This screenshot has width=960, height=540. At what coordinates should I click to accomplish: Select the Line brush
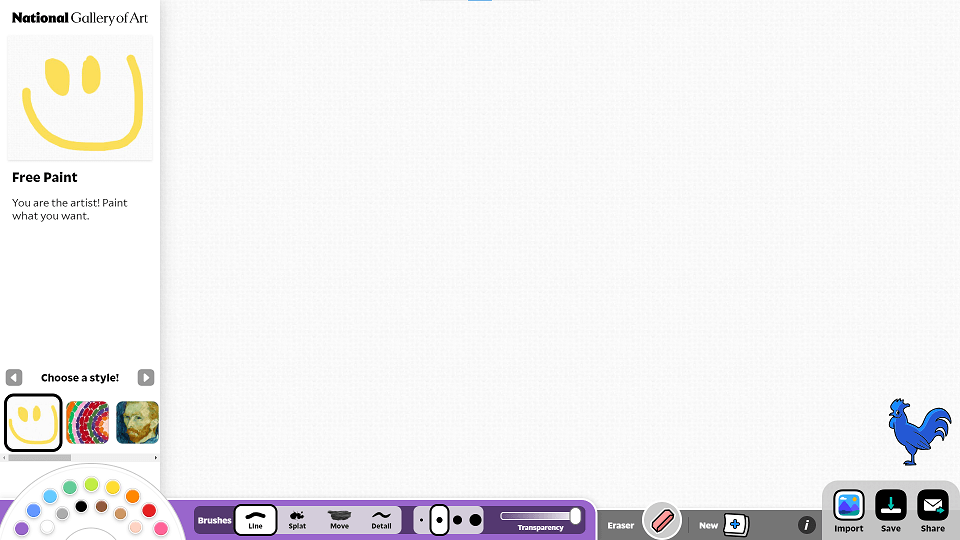[255, 519]
